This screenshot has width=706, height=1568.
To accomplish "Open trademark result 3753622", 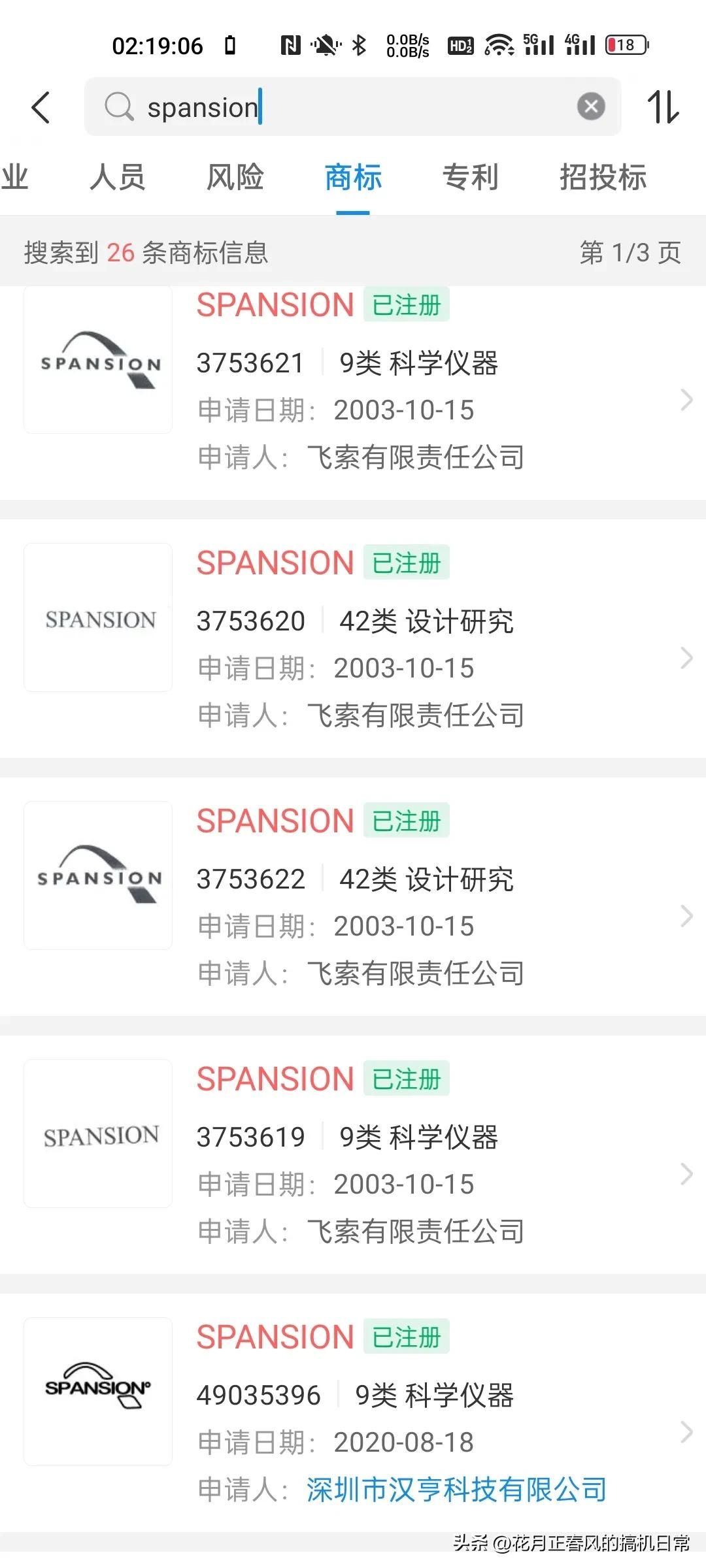I will [x=353, y=896].
